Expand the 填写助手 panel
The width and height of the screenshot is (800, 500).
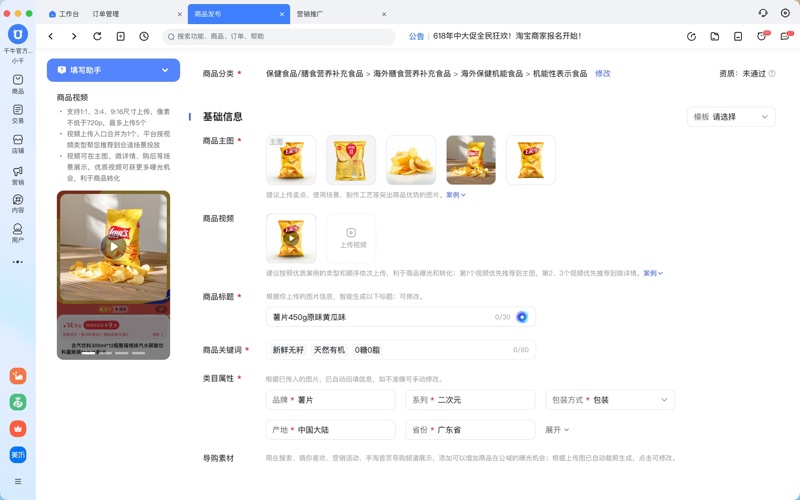click(165, 70)
